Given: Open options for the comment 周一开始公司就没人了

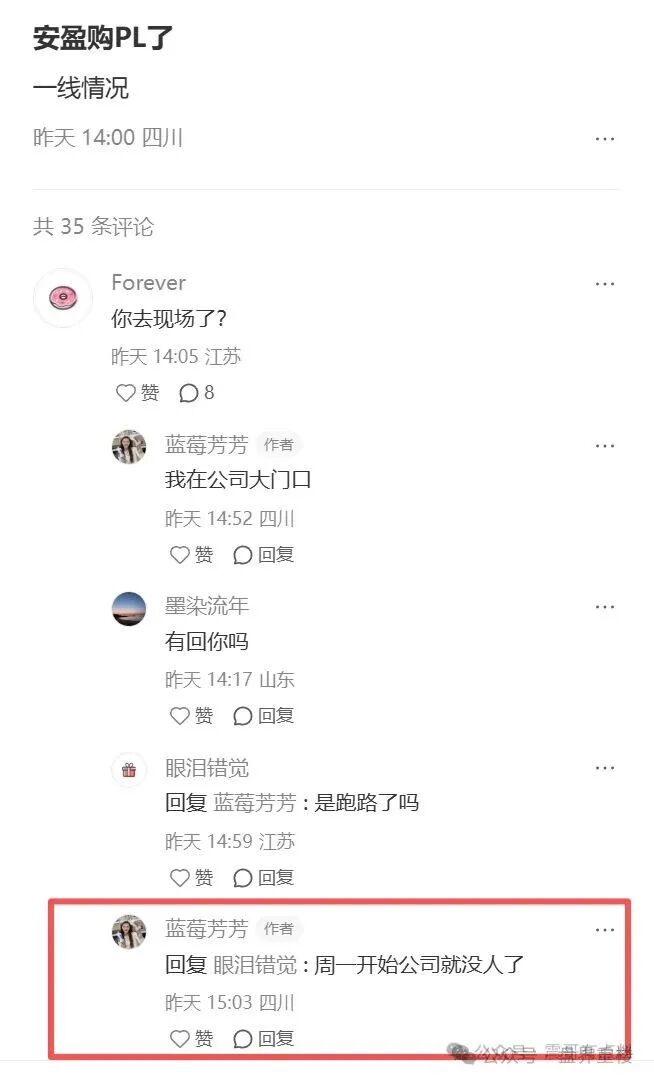Looking at the screenshot, I should coord(604,930).
